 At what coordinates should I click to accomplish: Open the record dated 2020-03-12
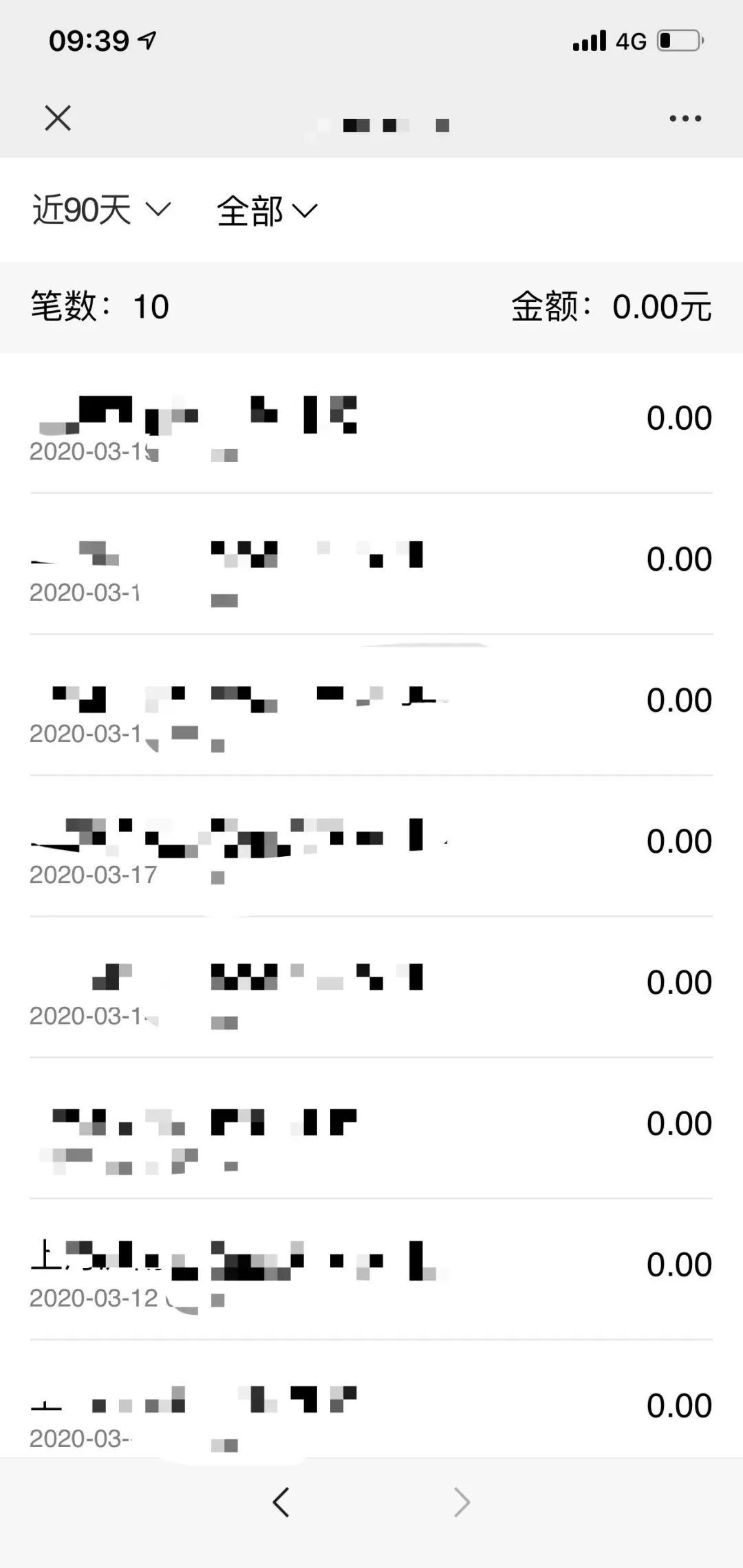[x=371, y=1270]
